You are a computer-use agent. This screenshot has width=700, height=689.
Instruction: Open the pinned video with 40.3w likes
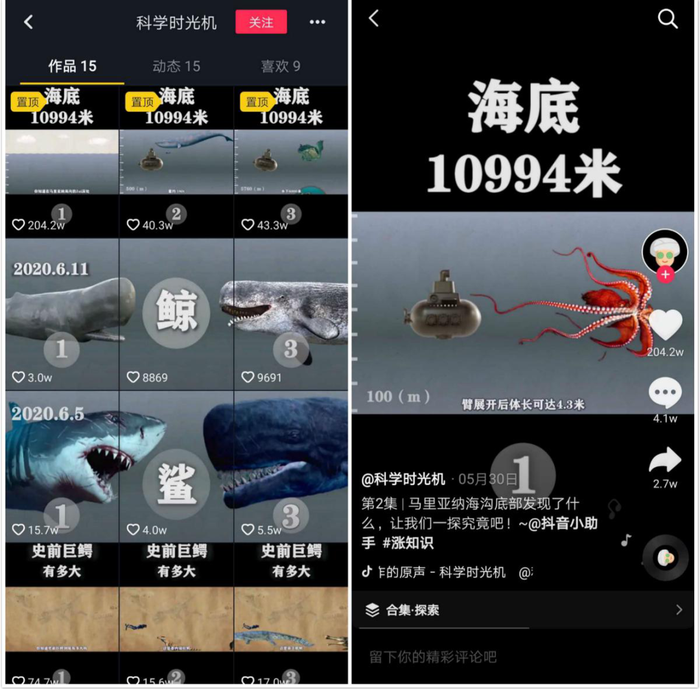point(176,160)
